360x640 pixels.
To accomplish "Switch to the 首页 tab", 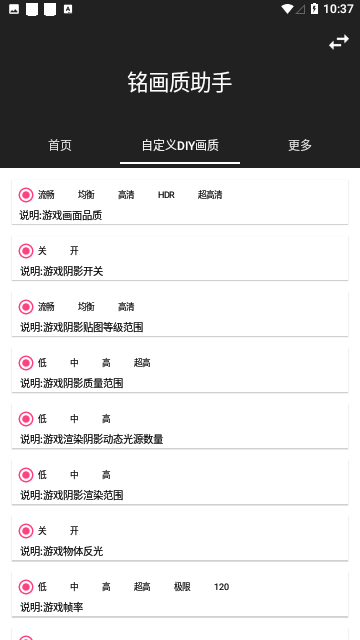I will click(60, 145).
